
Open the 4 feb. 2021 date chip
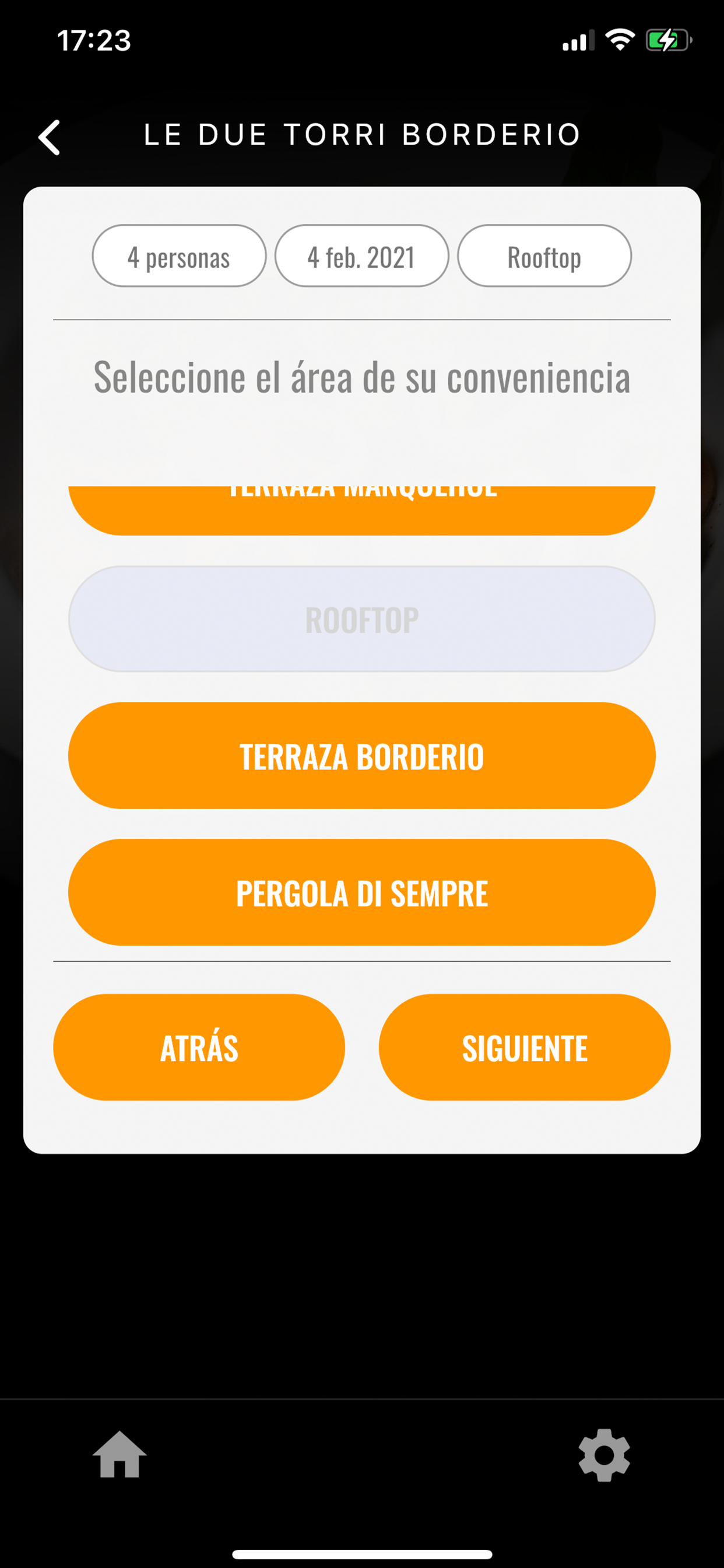(361, 256)
